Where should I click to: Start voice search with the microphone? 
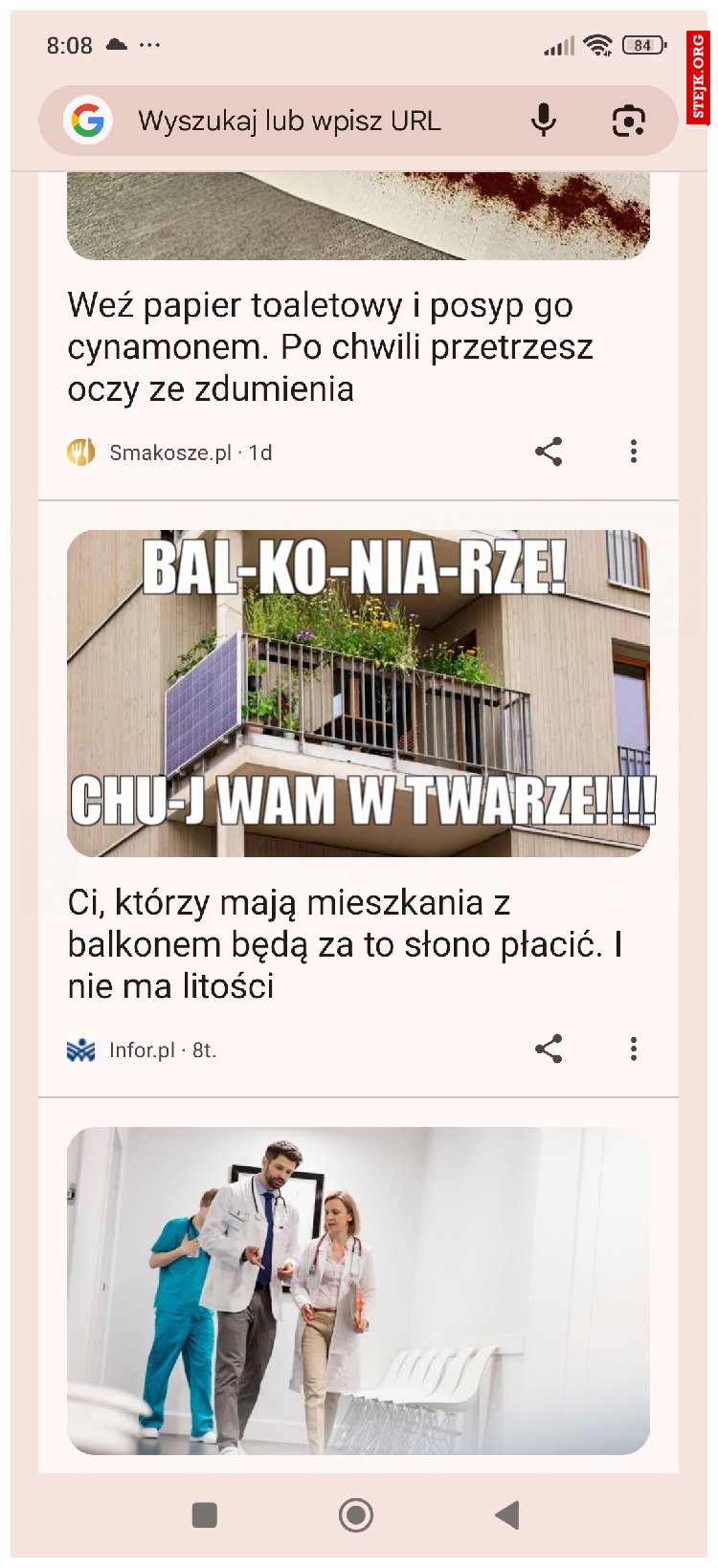(x=543, y=121)
